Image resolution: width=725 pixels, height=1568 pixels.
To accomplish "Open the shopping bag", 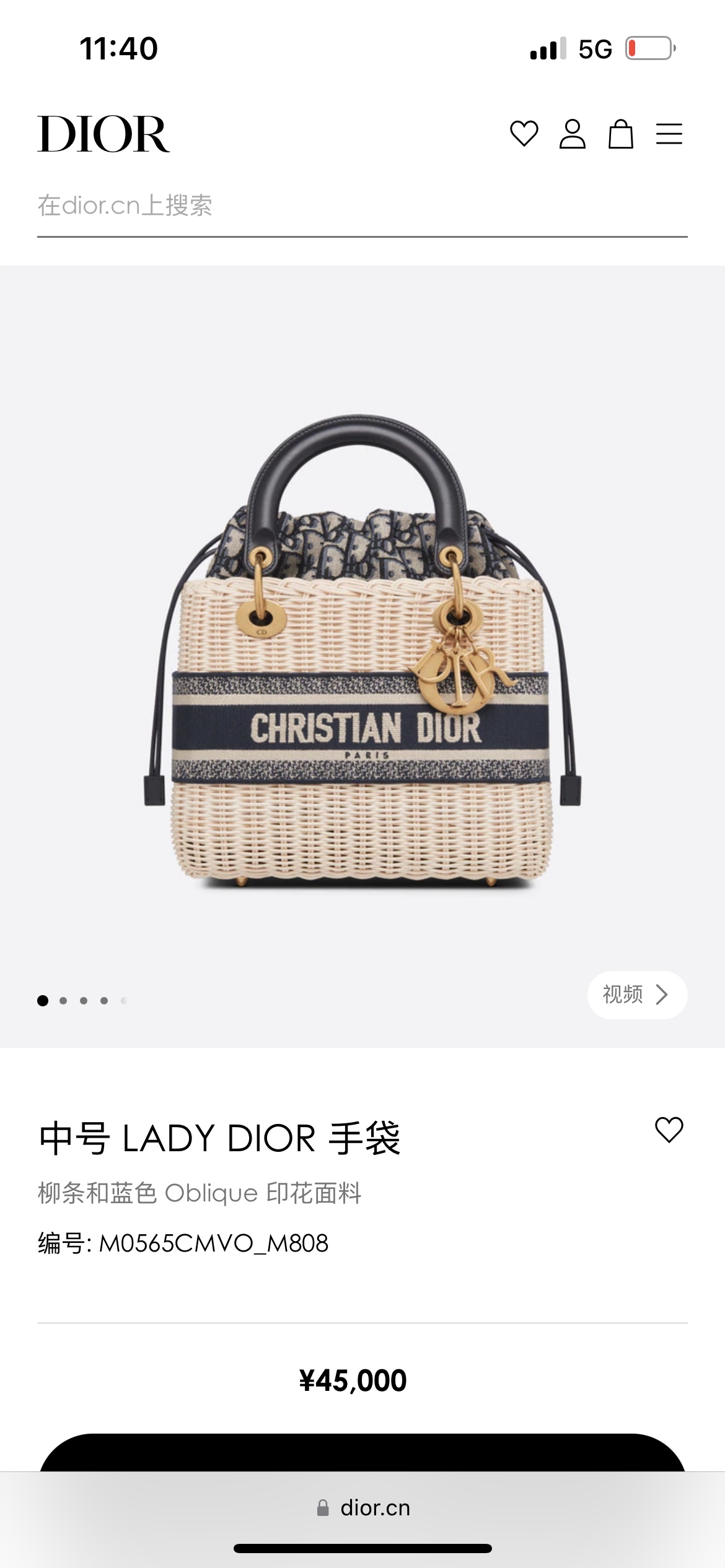I will point(620,134).
